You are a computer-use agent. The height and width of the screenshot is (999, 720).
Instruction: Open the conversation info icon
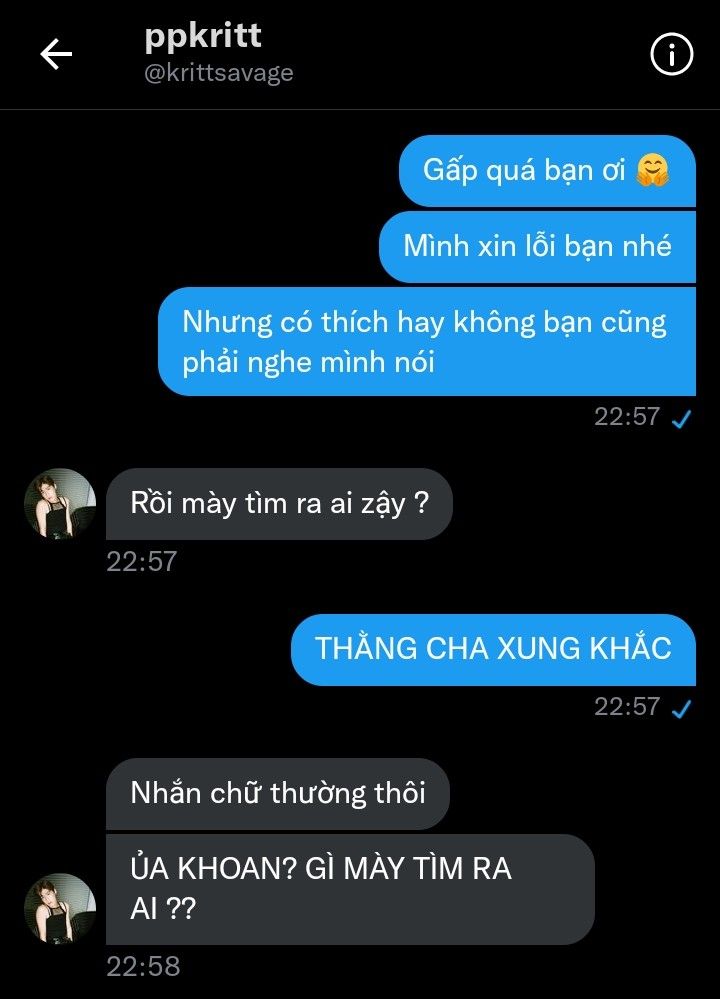point(672,54)
